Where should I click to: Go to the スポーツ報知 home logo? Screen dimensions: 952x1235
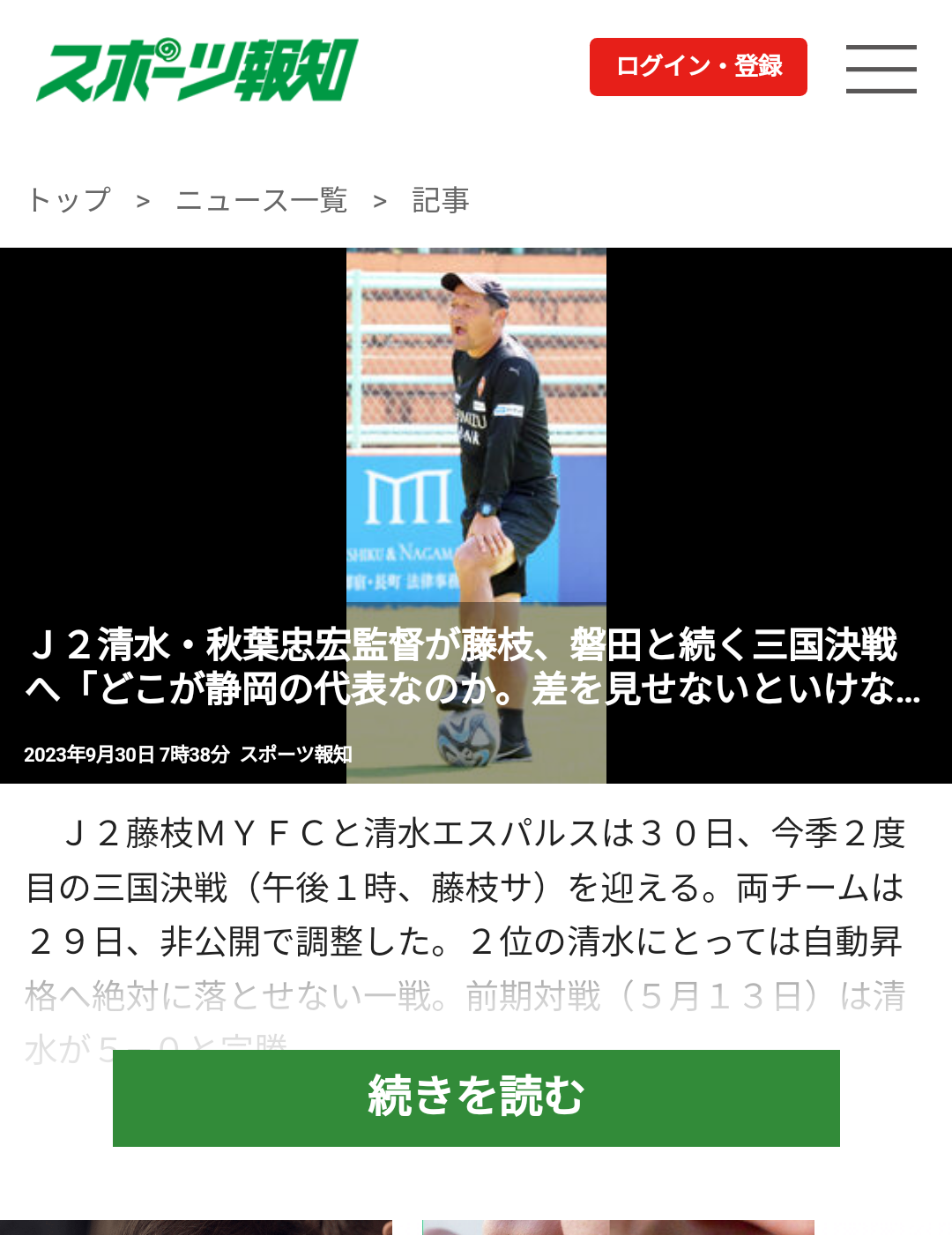197,71
